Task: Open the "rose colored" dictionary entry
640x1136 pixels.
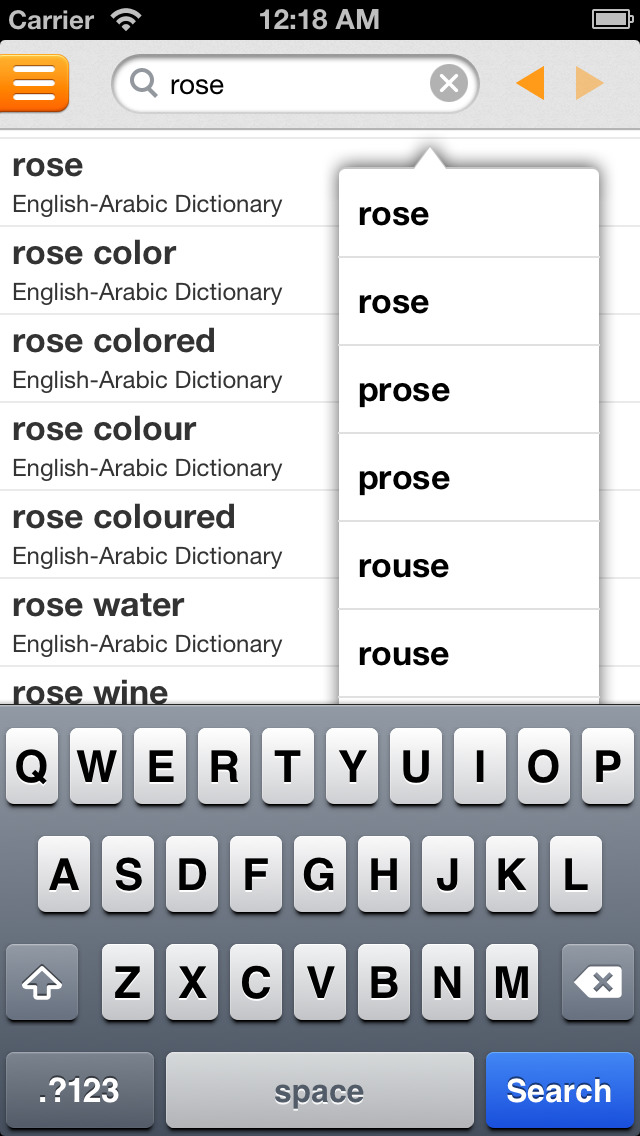Action: (x=169, y=359)
